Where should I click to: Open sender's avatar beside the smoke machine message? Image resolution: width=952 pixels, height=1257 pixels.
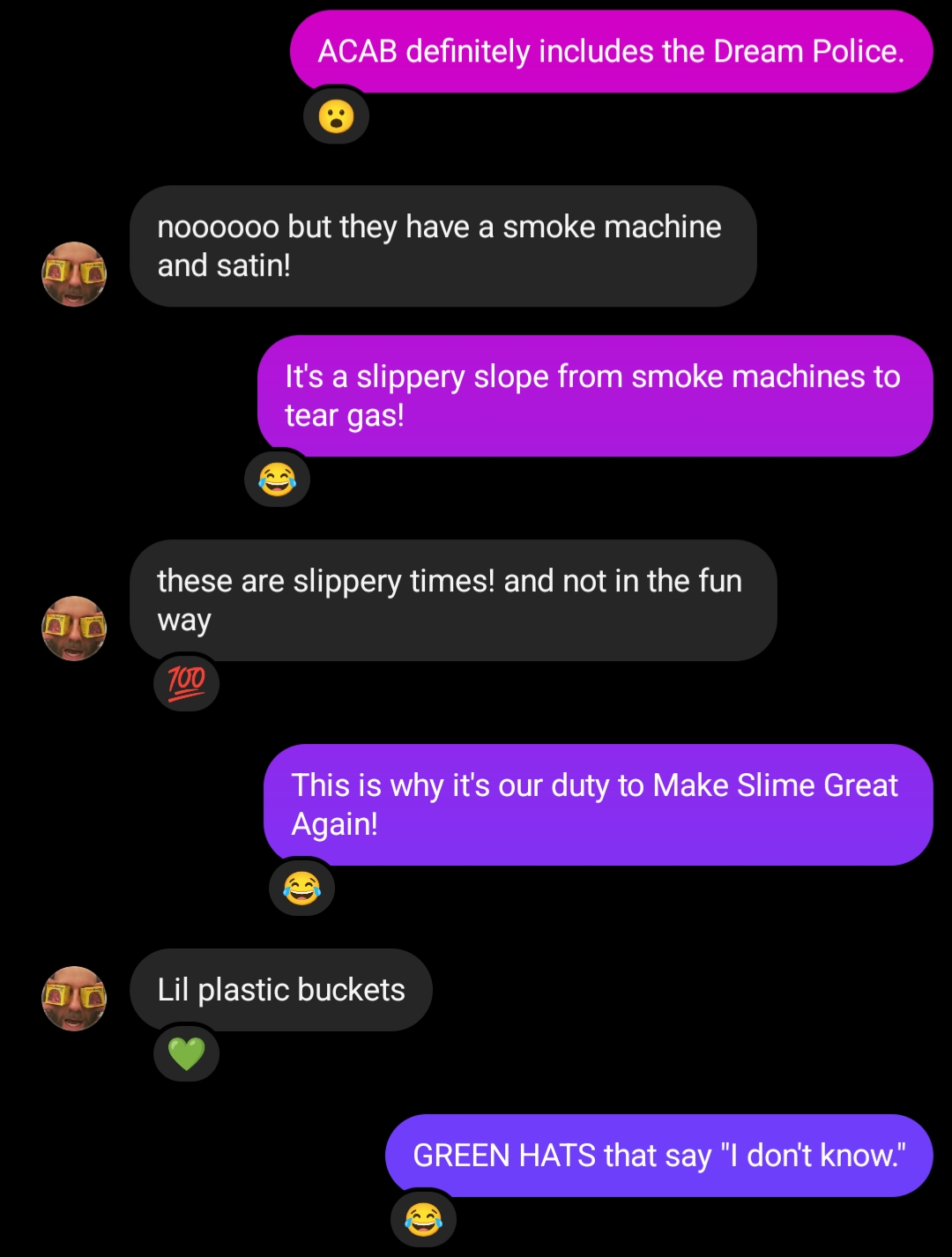(74, 274)
